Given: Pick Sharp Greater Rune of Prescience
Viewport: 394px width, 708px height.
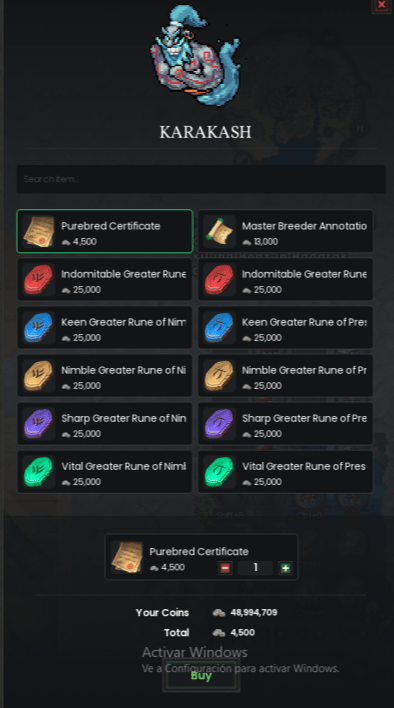Looking at the screenshot, I should (285, 424).
